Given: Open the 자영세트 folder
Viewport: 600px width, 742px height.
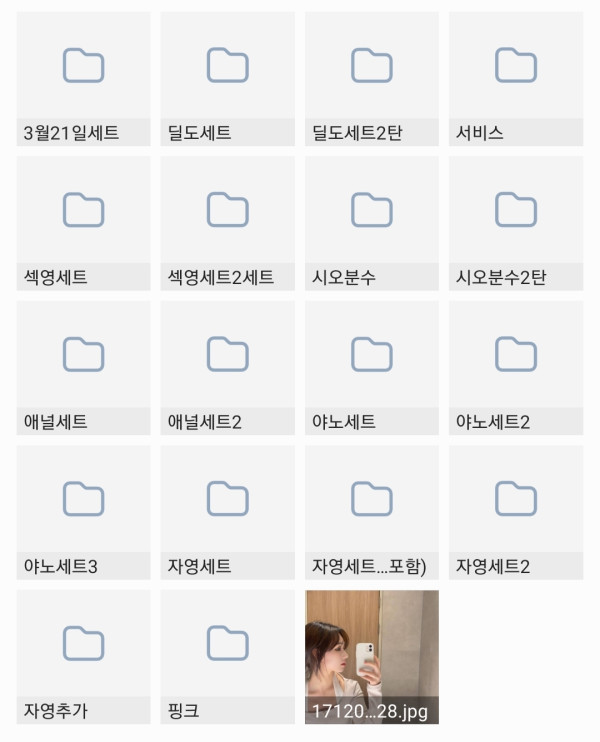Looking at the screenshot, I should click(227, 511).
